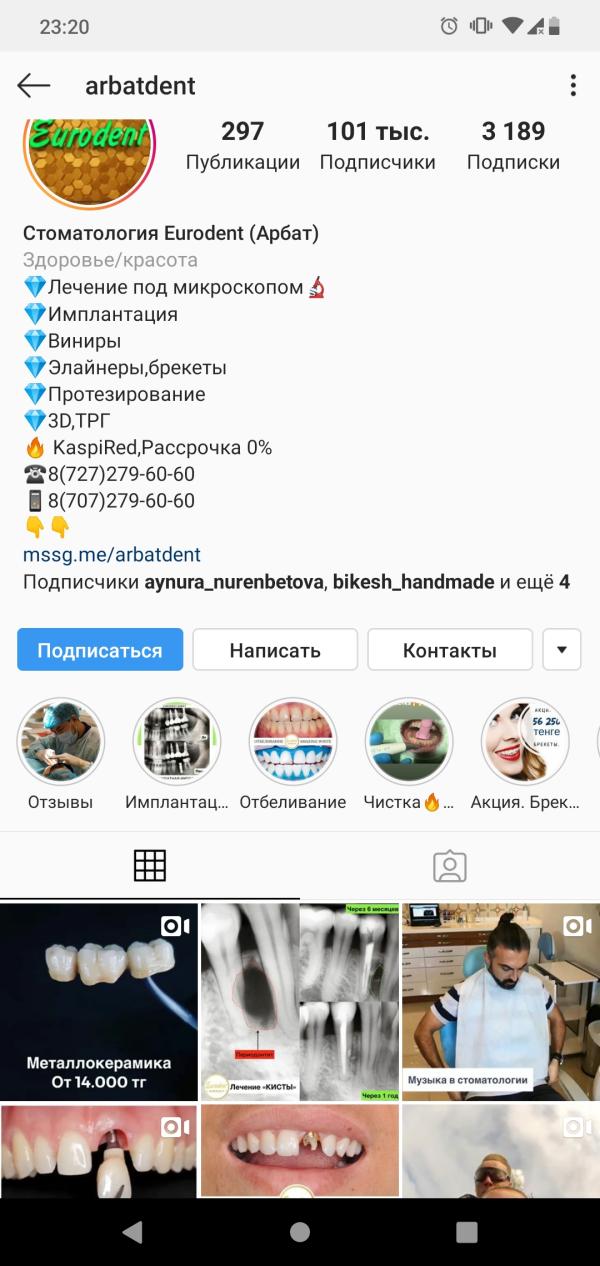This screenshot has width=600, height=1266.
Task: Open the Имплантац… story highlight
Action: 177,742
